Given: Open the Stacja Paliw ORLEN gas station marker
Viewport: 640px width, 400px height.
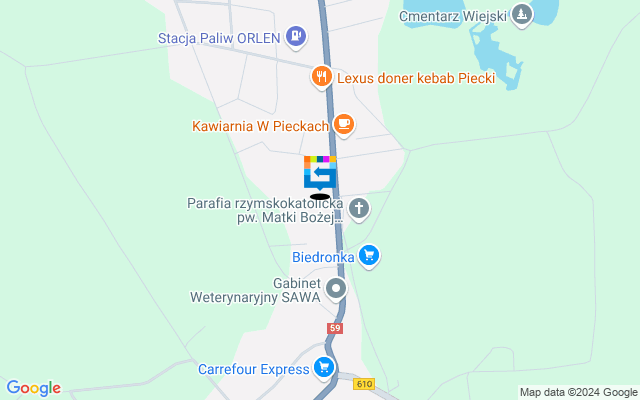Looking at the screenshot, I should tap(295, 39).
